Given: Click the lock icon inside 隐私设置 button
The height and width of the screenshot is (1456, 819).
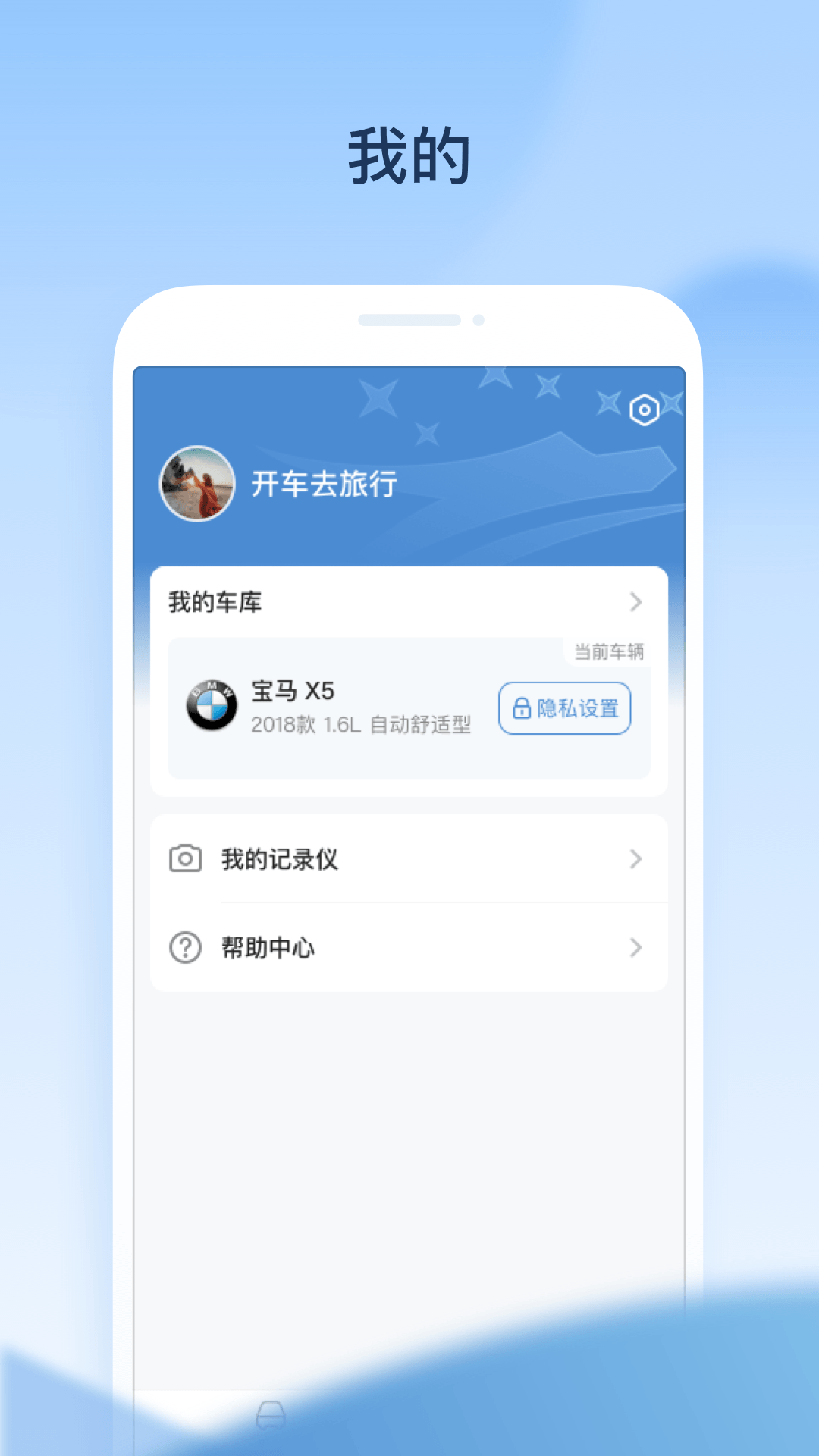Looking at the screenshot, I should coord(522,708).
